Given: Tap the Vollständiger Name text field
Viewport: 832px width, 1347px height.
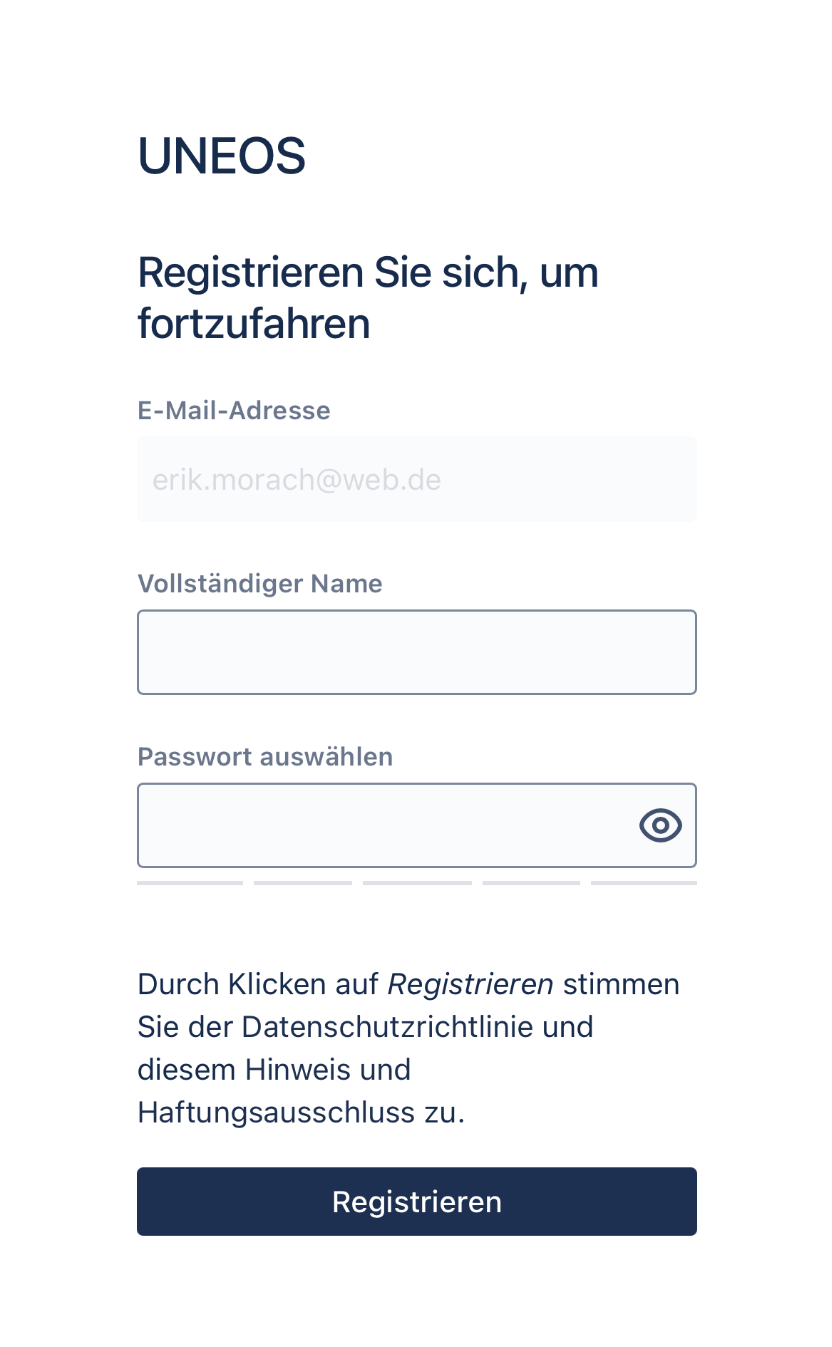Looking at the screenshot, I should tap(416, 652).
